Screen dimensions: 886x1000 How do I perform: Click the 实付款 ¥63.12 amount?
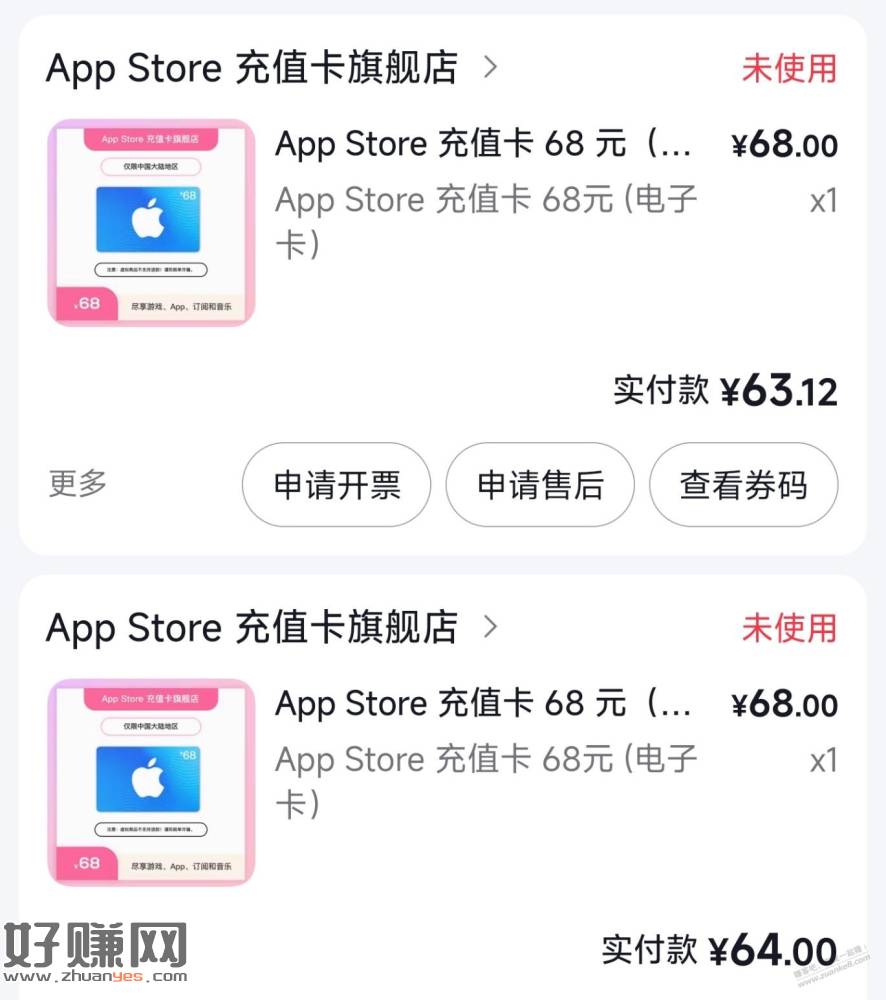pyautogui.click(x=727, y=391)
